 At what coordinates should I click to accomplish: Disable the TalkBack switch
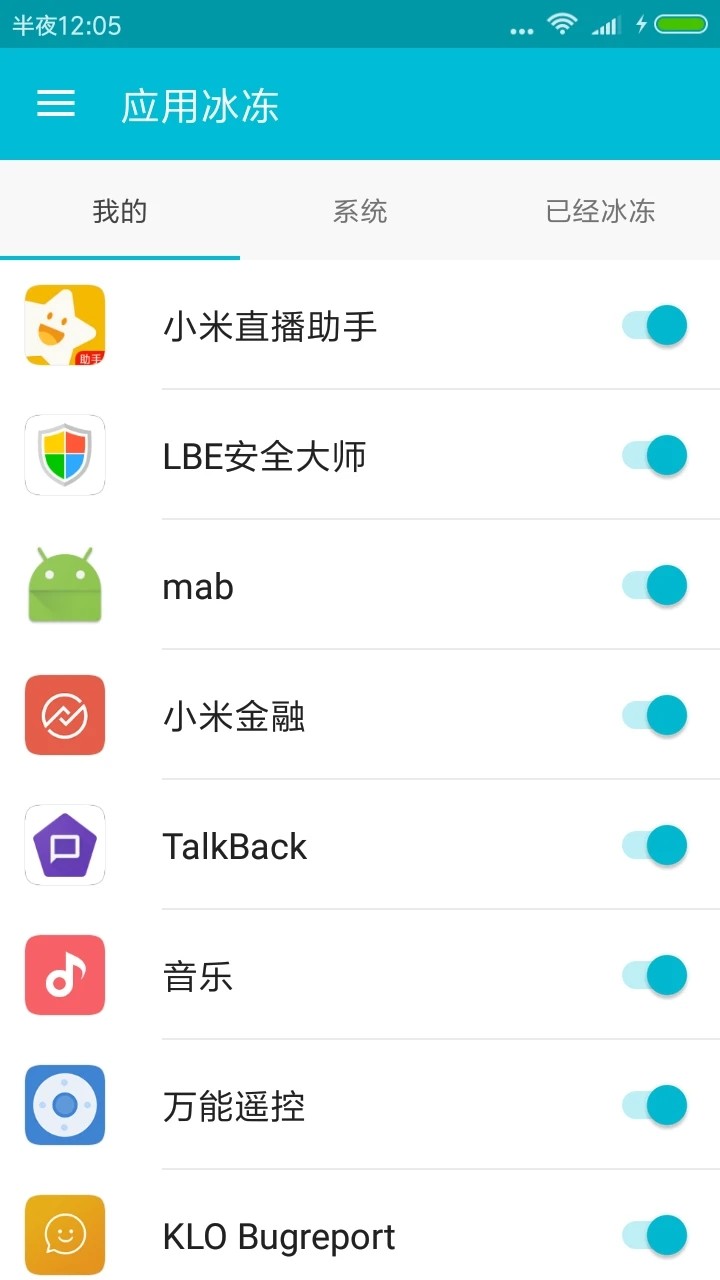coord(655,845)
